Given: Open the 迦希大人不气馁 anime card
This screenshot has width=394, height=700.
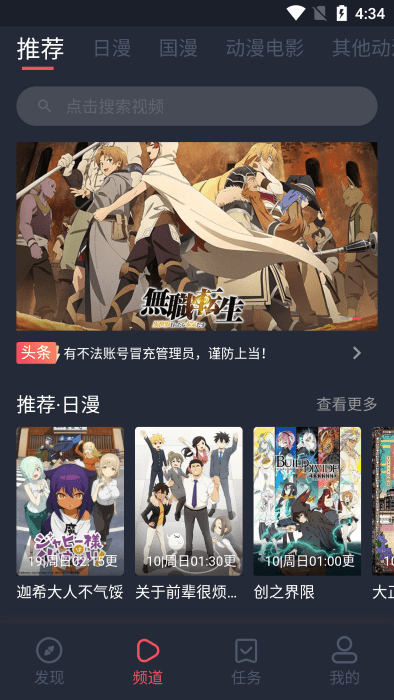Looking at the screenshot, I should 70,513.
